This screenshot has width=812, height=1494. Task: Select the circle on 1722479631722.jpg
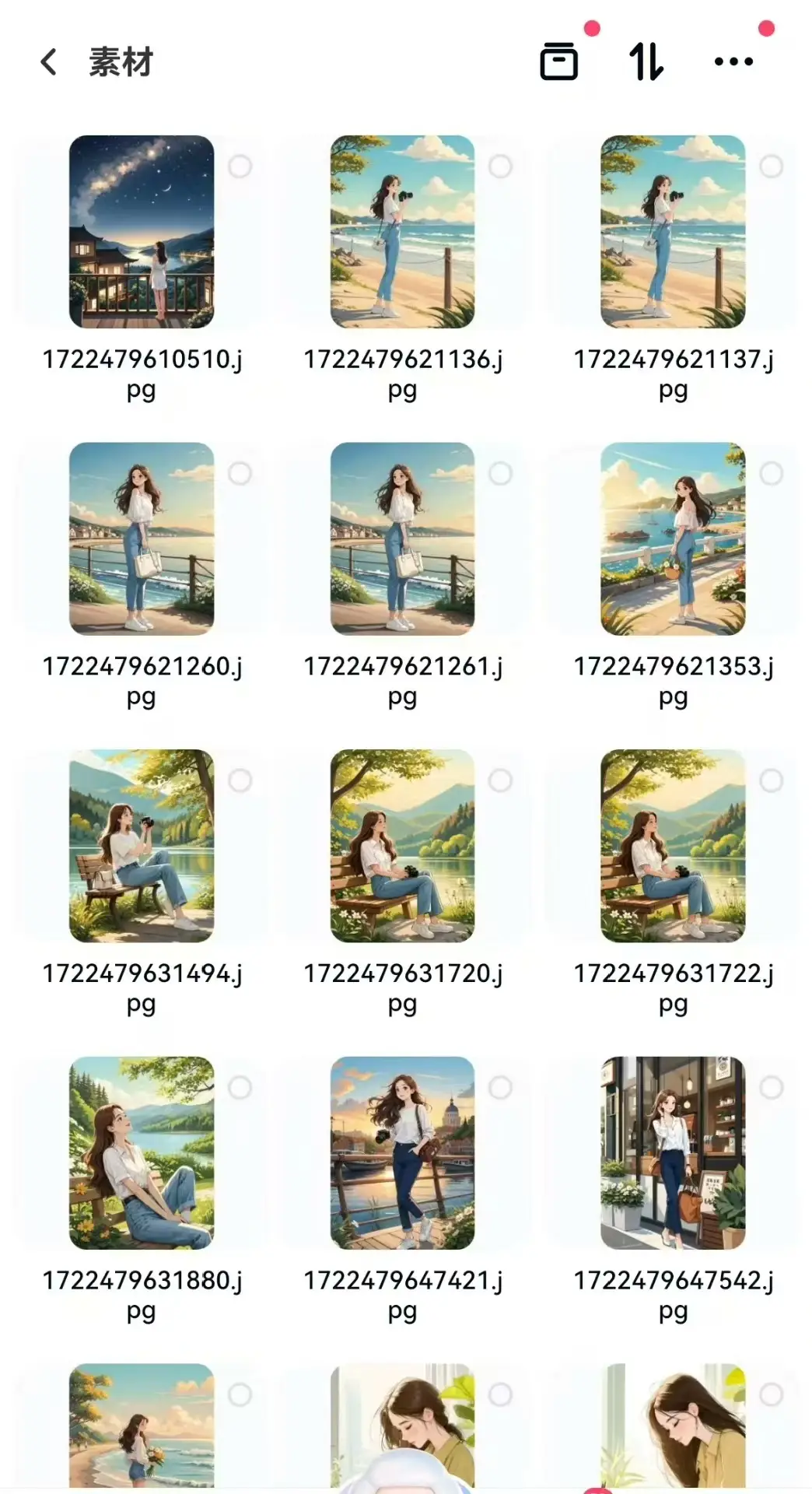pos(771,780)
